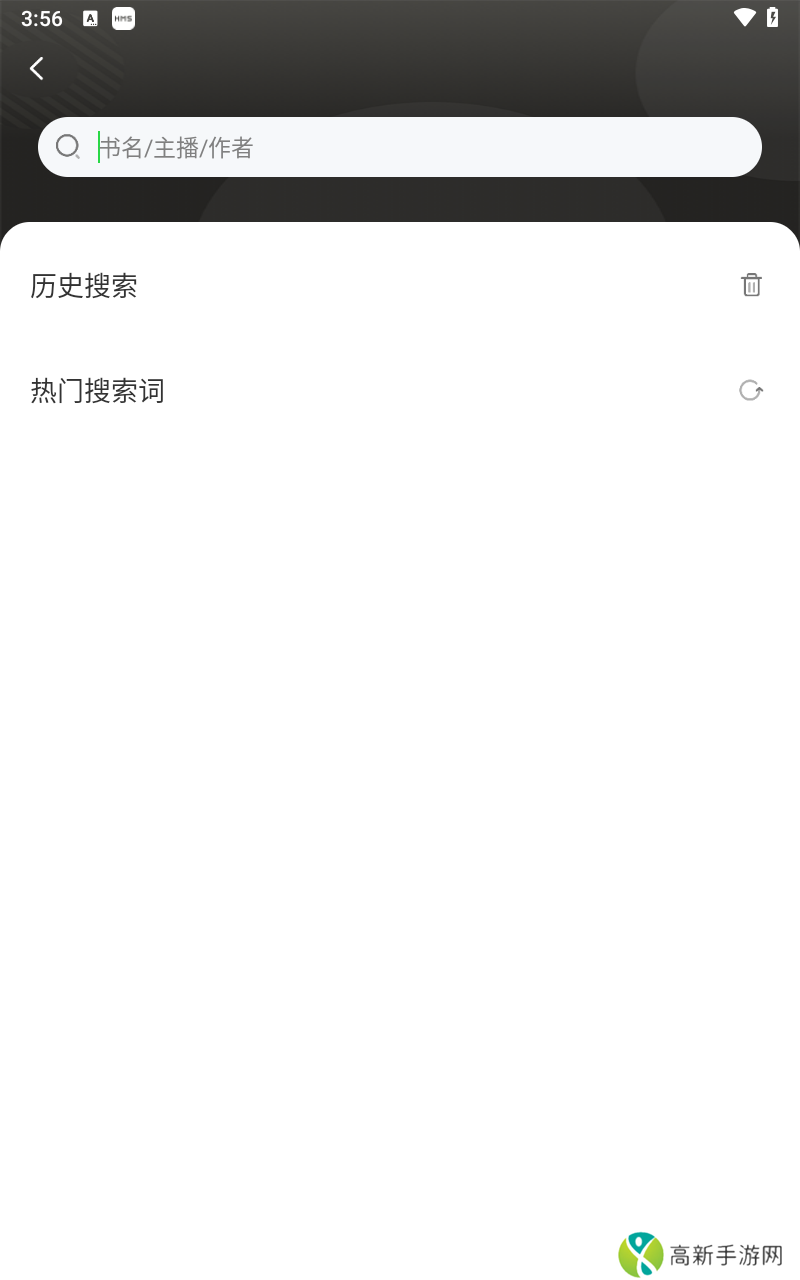Viewport: 800px width, 1280px height.
Task: Collapse the search suggestions card
Action: point(400,240)
